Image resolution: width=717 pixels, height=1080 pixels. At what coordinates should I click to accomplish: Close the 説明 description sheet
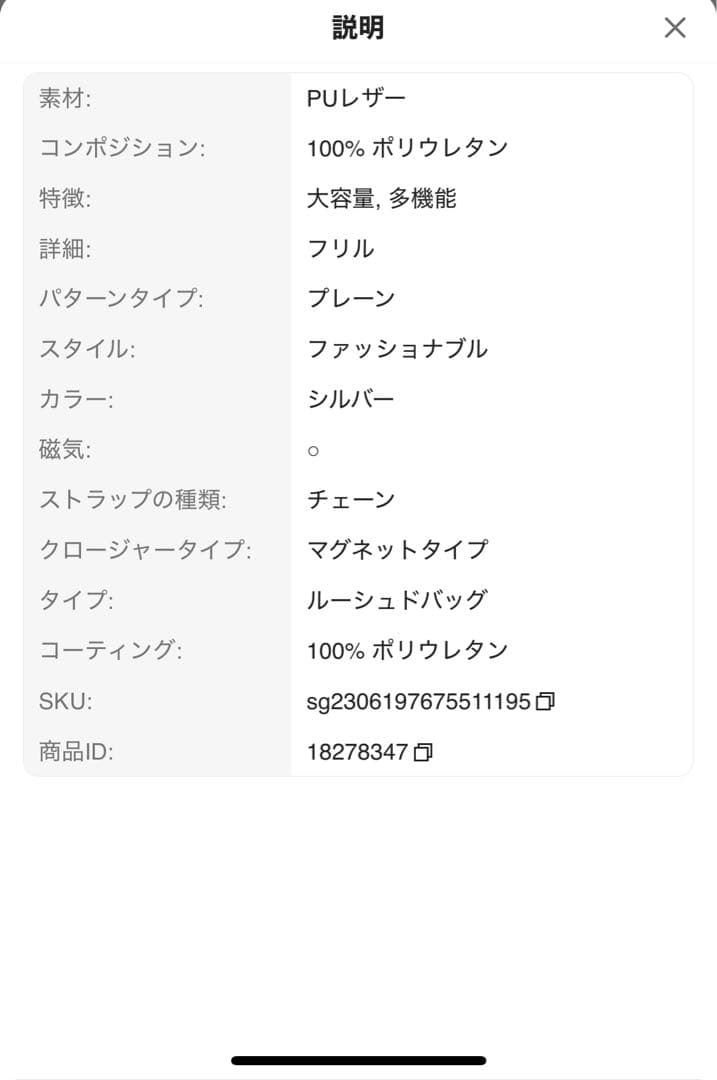[674, 28]
